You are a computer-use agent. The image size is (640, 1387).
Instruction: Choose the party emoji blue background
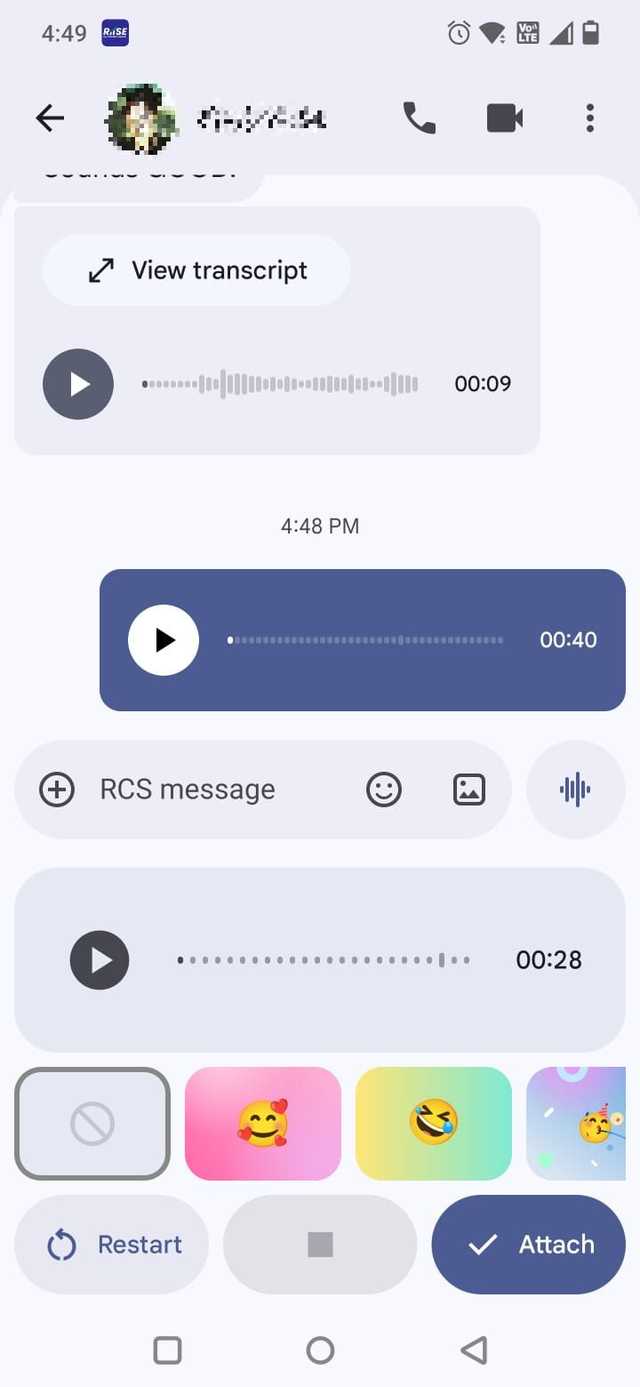[x=584, y=1124]
